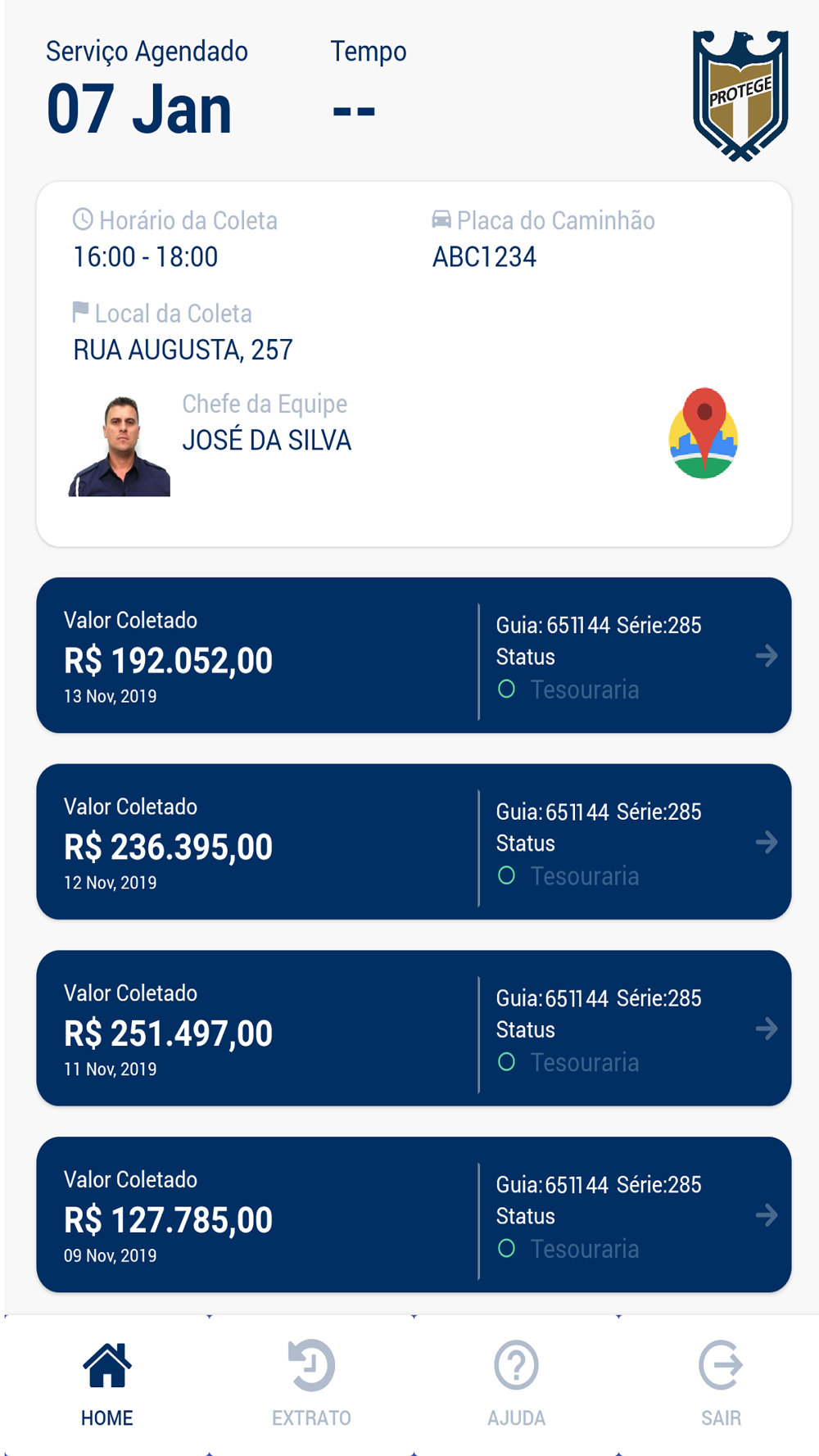Screen dimensions: 819x1456
Task: Go to the Home tab
Action: click(x=106, y=1384)
